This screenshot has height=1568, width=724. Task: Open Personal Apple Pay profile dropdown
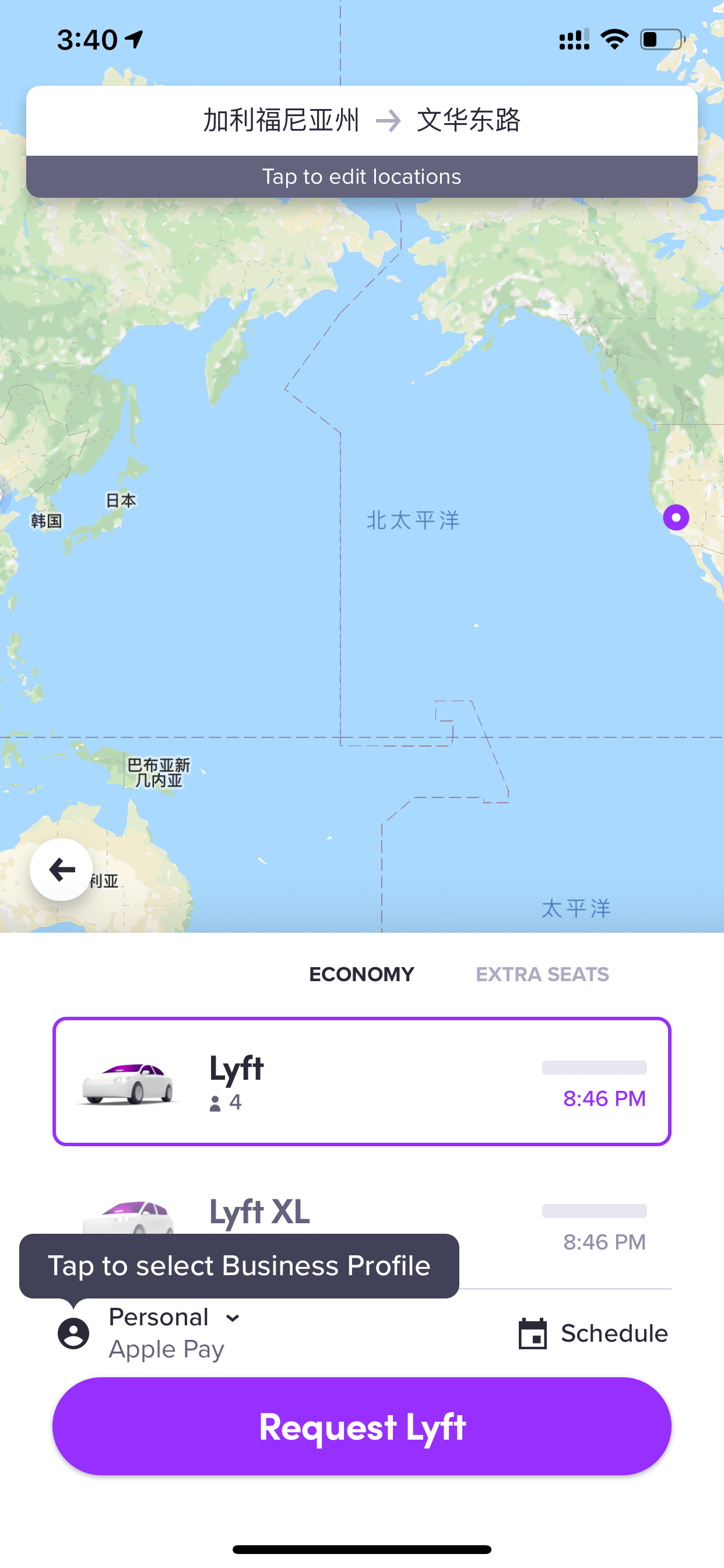pos(149,1332)
